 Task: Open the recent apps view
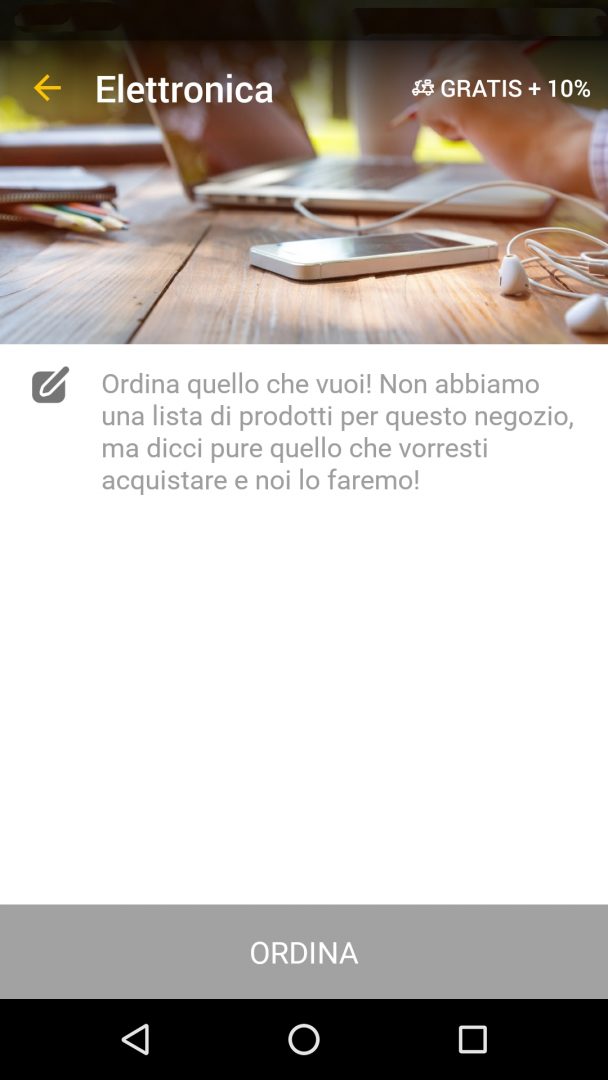pyautogui.click(x=472, y=1039)
